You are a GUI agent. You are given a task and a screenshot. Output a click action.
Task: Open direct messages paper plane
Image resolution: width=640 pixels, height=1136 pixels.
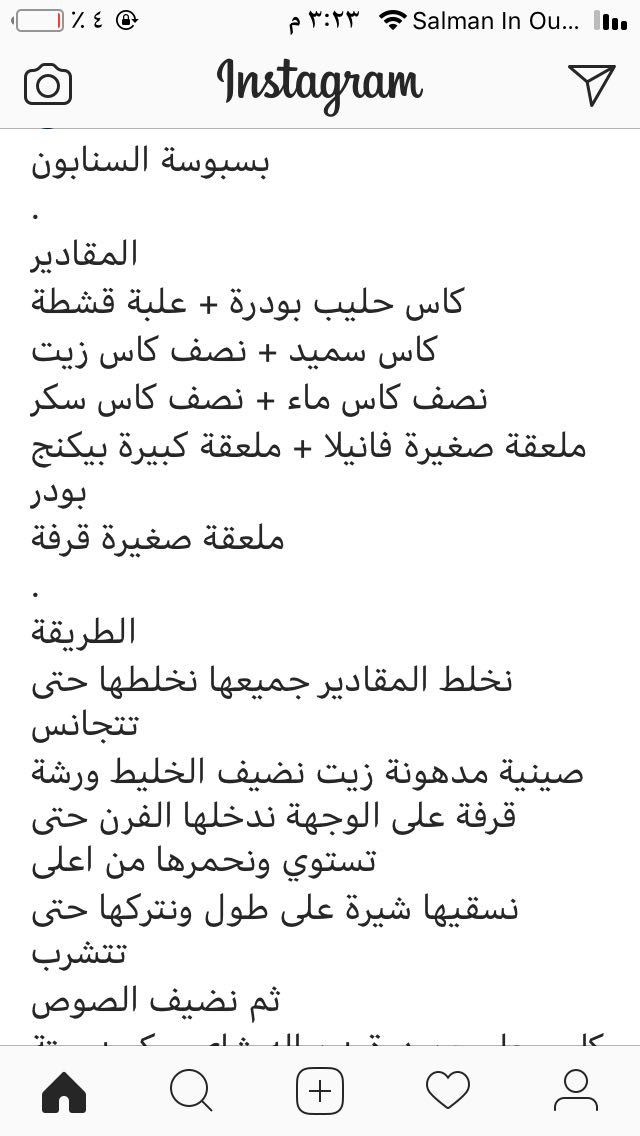tap(591, 85)
